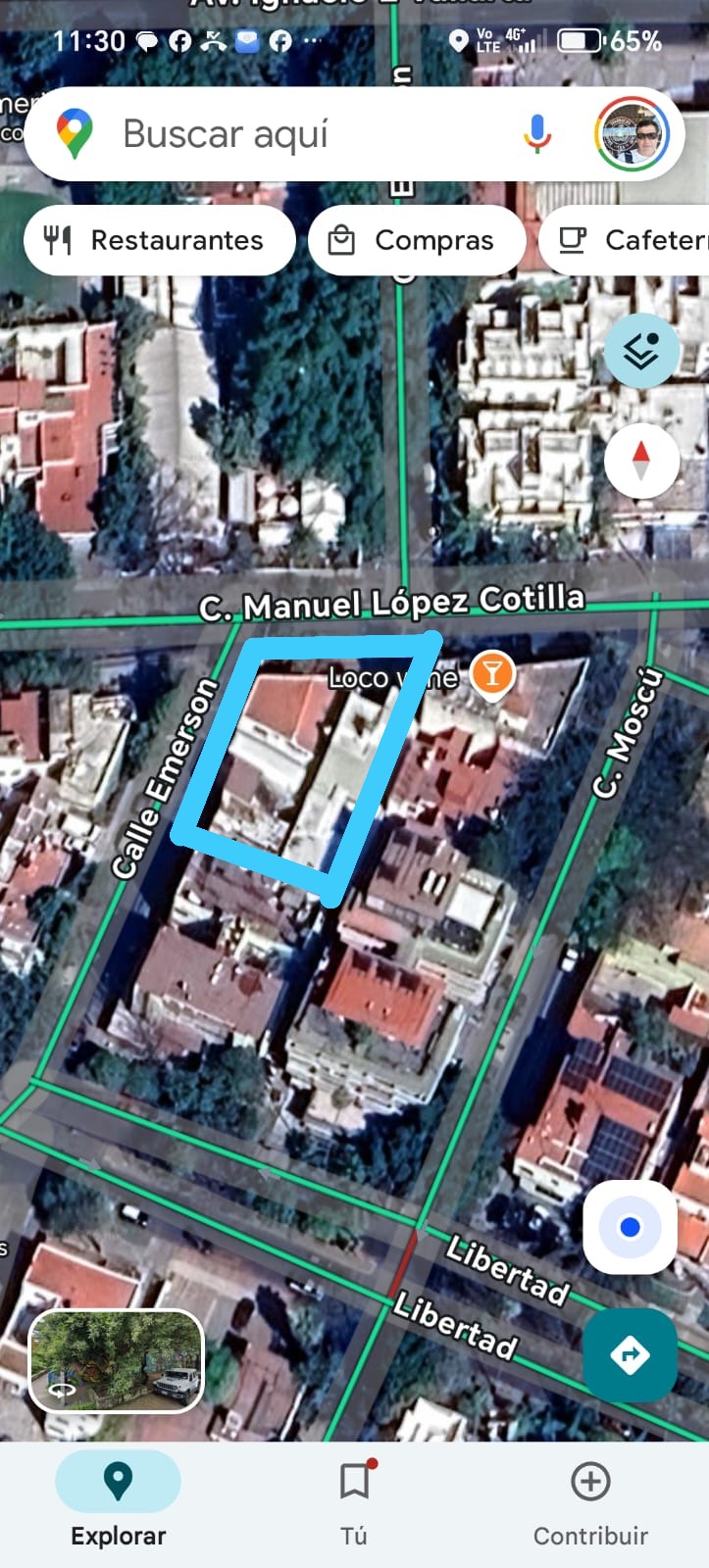Open the Contribuir tab

click(x=590, y=1499)
